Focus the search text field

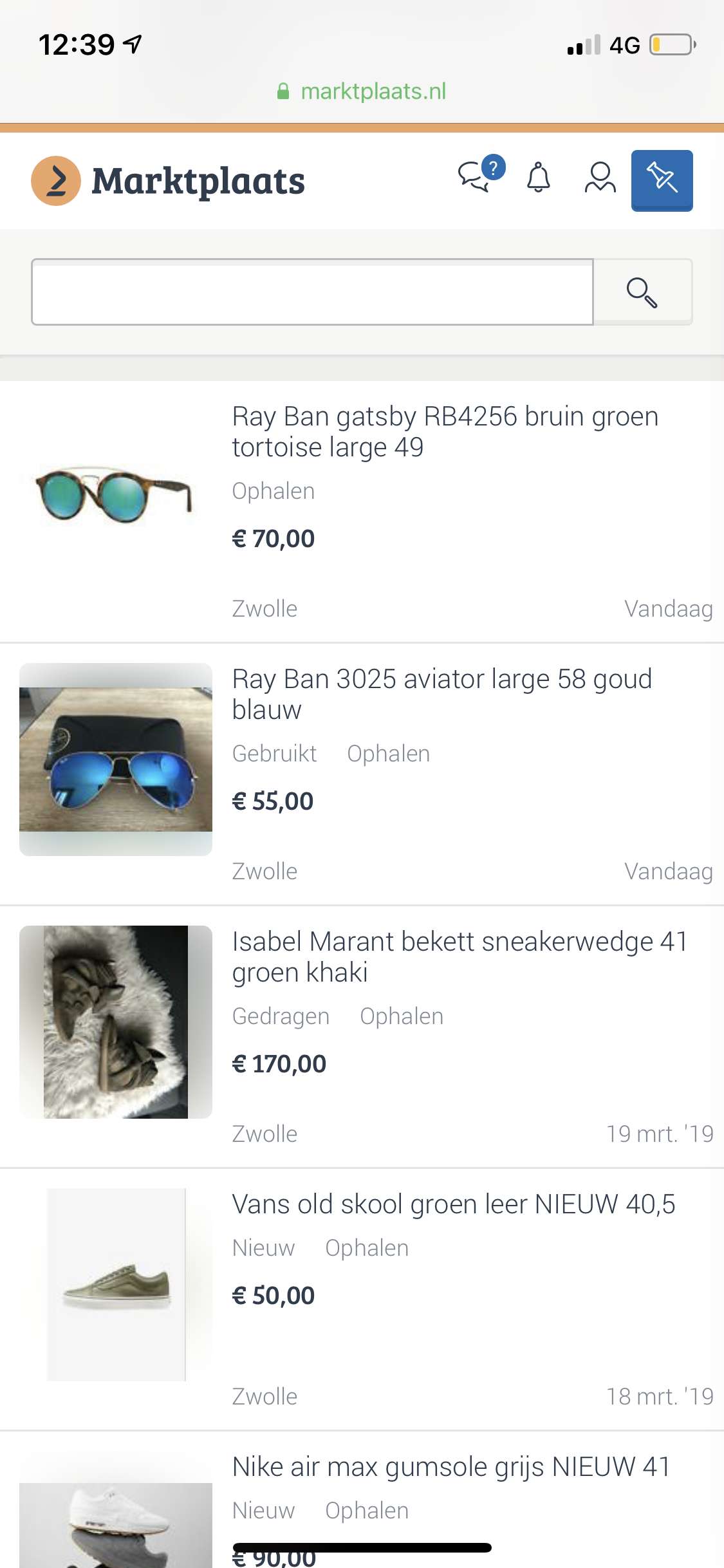[x=312, y=292]
